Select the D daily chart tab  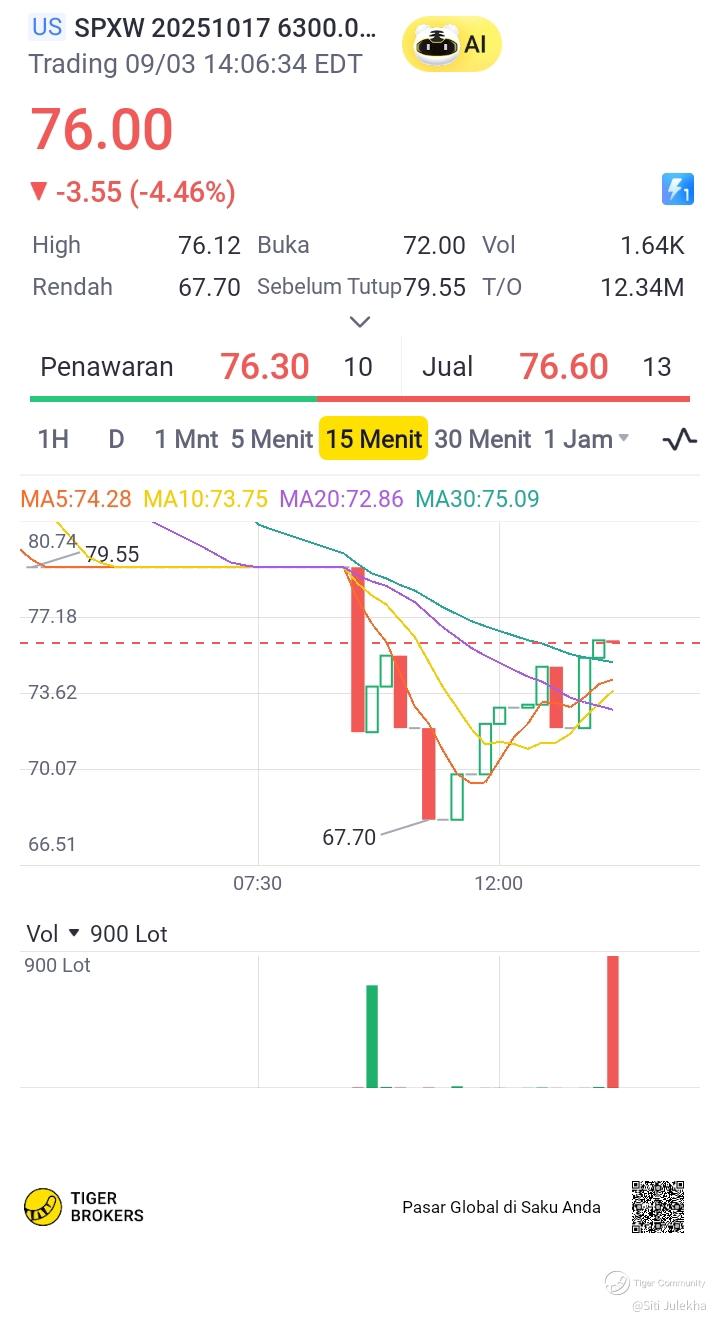tap(116, 439)
